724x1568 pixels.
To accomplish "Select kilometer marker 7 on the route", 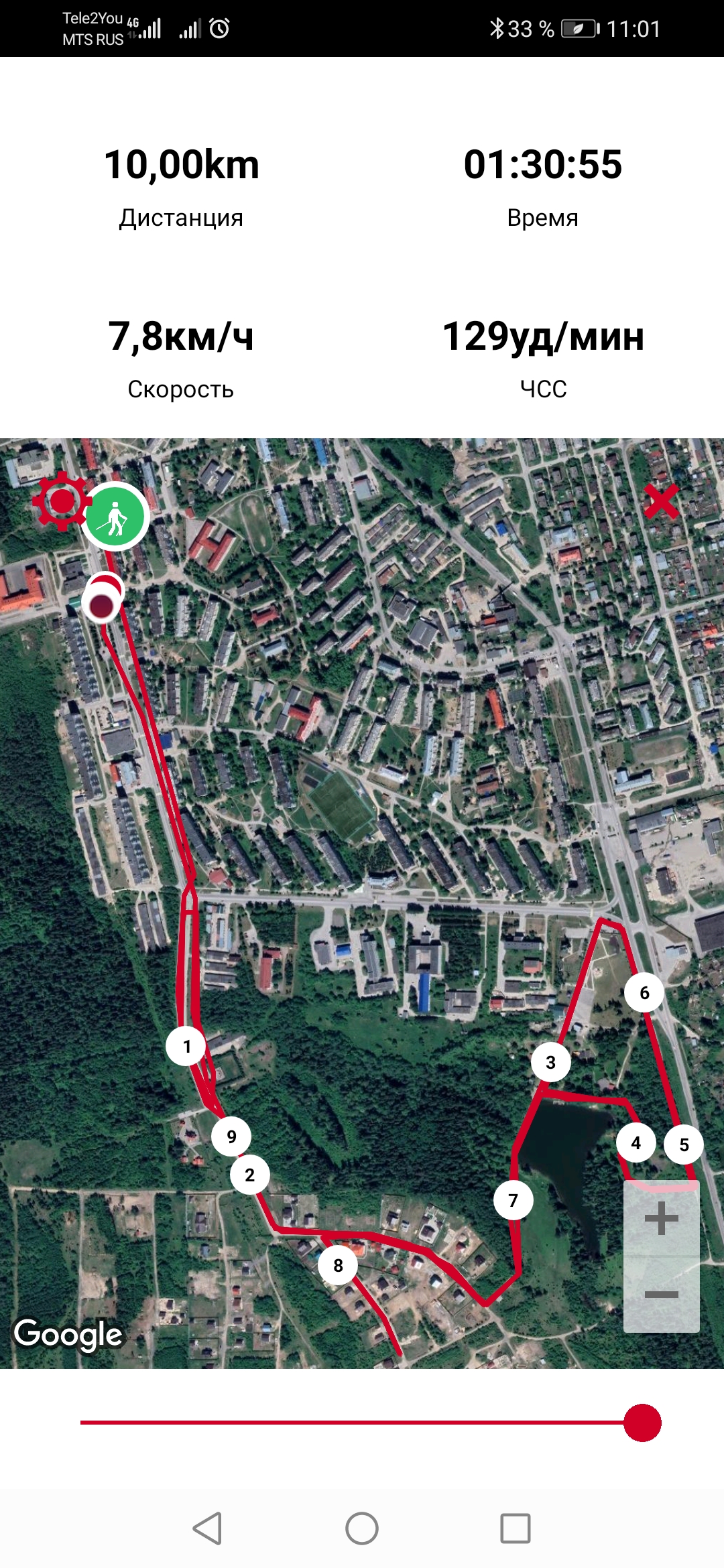I will (513, 1200).
